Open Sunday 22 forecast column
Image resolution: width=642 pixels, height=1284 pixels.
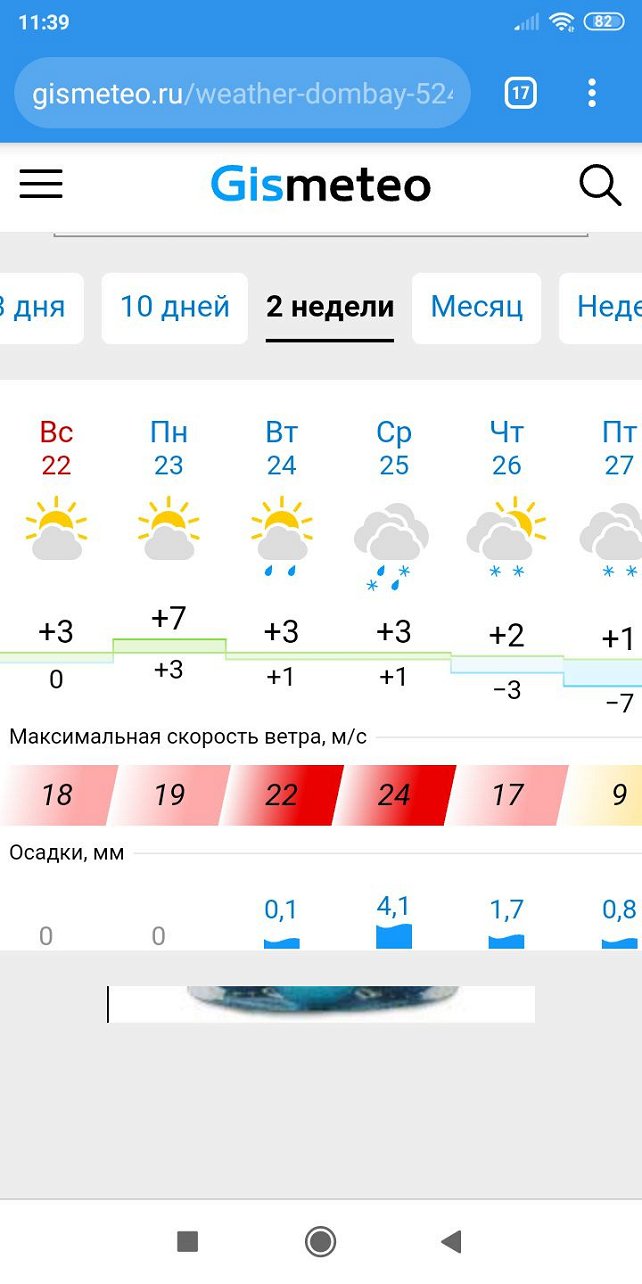pyautogui.click(x=56, y=448)
